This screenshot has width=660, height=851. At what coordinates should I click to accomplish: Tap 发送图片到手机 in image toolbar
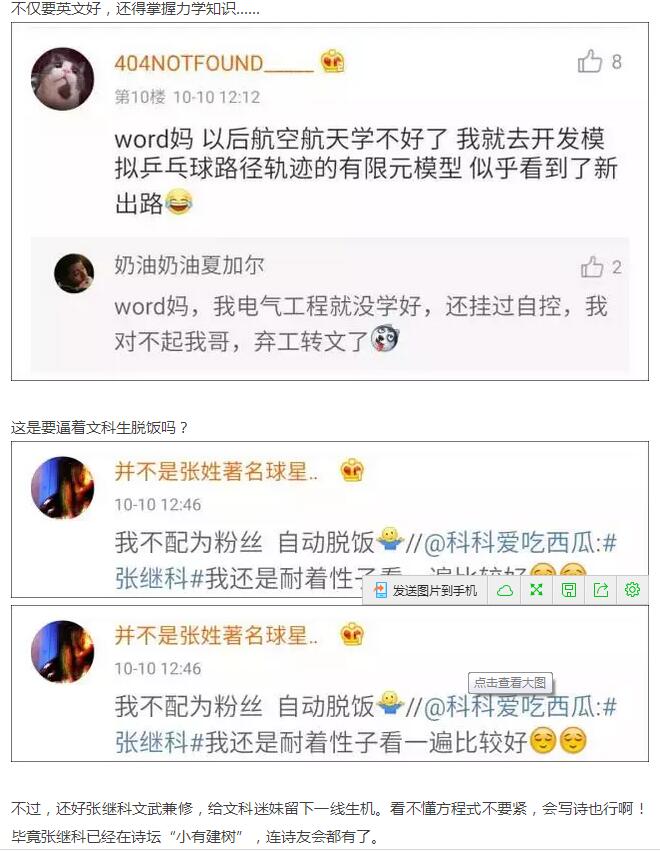[x=426, y=590]
